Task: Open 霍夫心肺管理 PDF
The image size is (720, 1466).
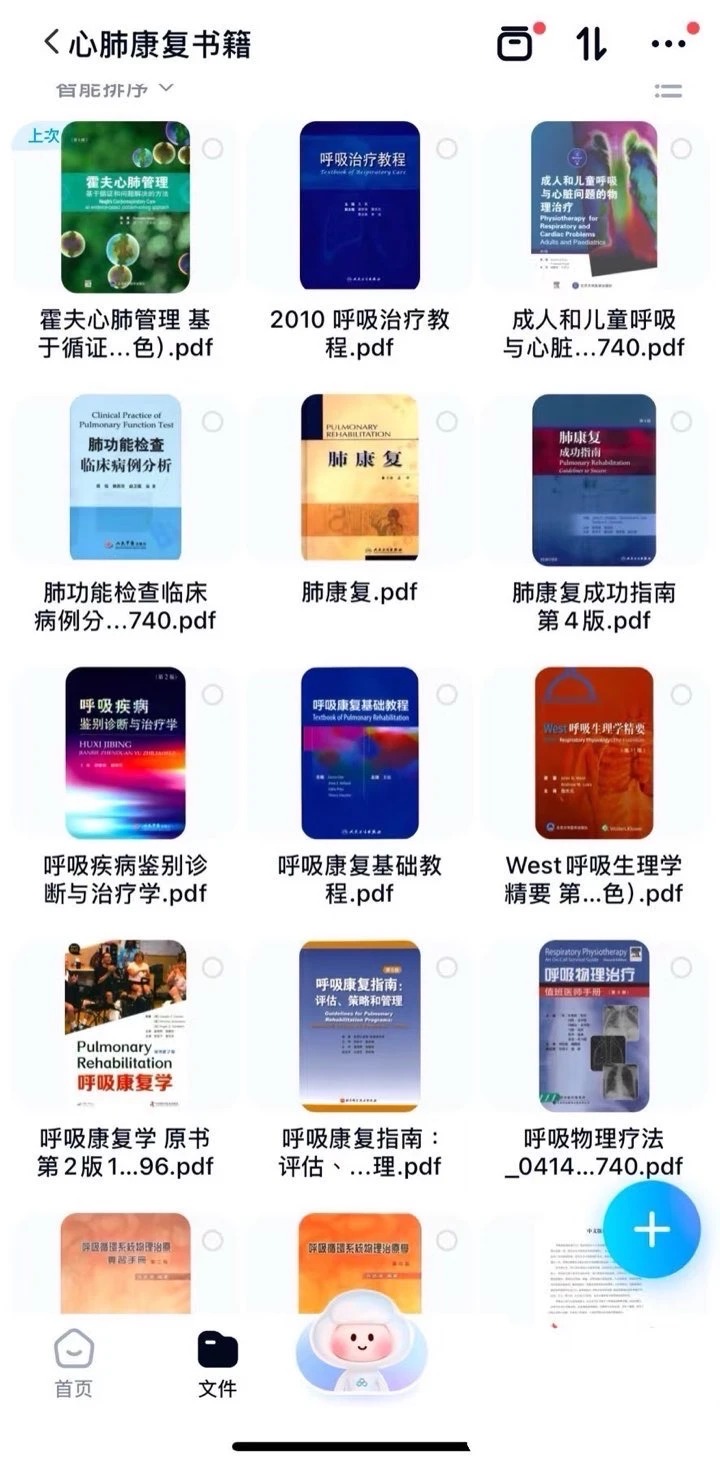Action: 125,207
